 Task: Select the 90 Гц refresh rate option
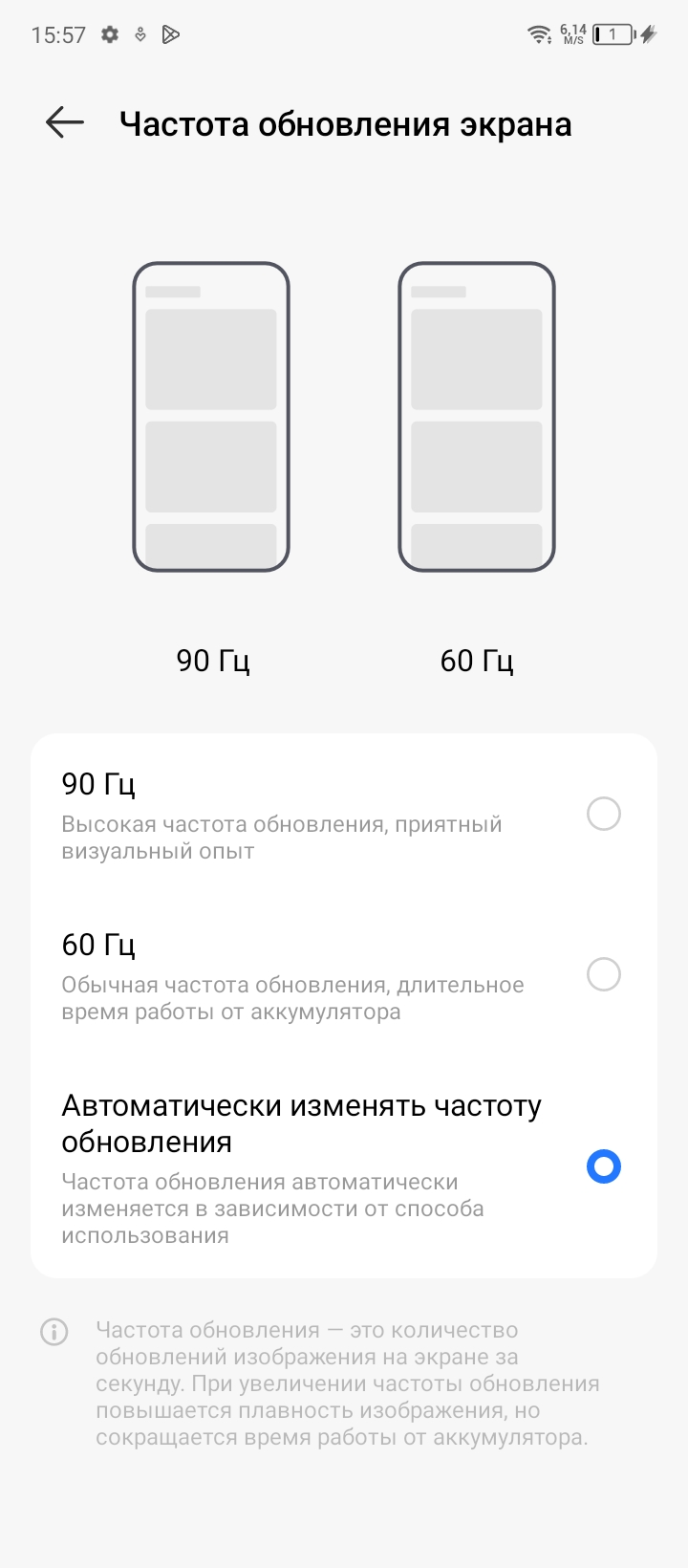click(x=603, y=815)
